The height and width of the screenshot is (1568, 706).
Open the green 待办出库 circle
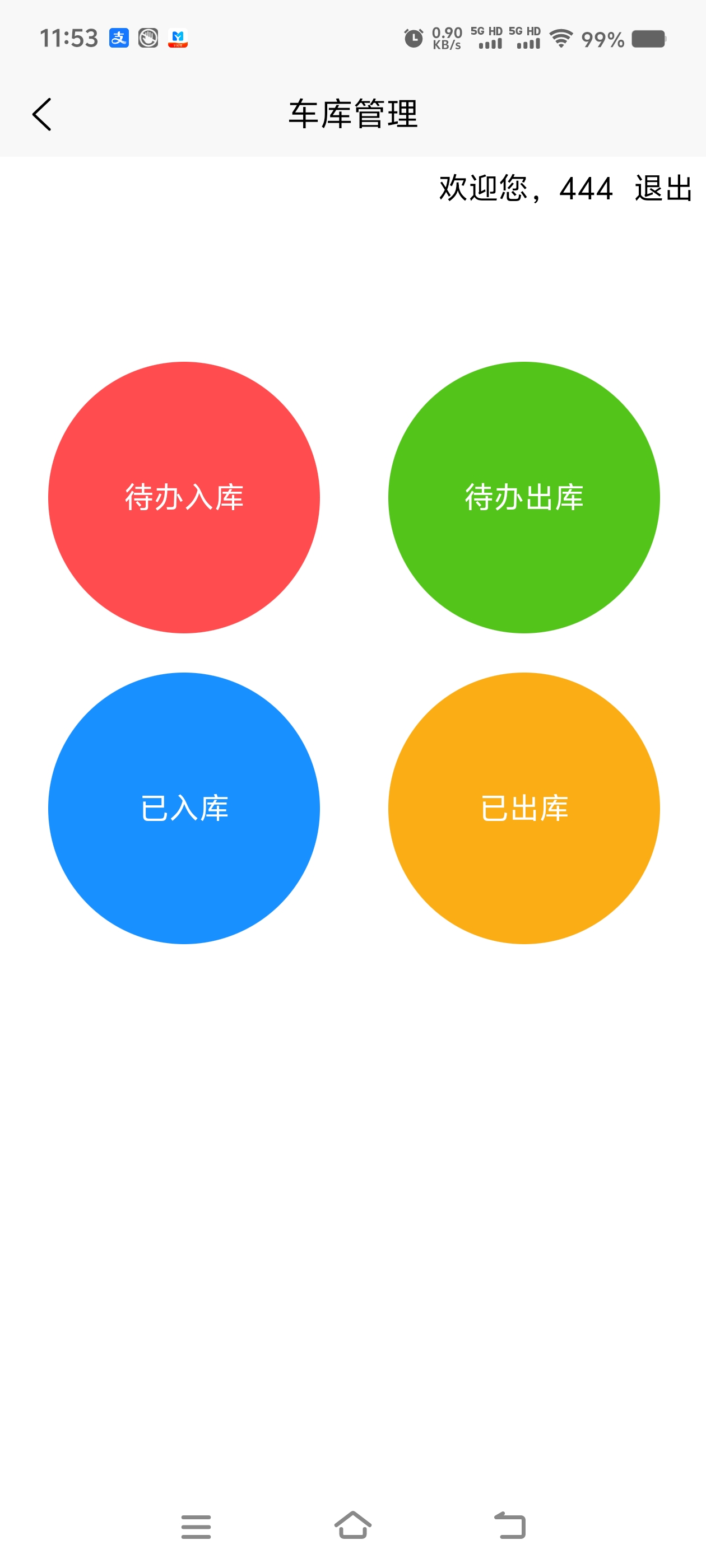[524, 497]
